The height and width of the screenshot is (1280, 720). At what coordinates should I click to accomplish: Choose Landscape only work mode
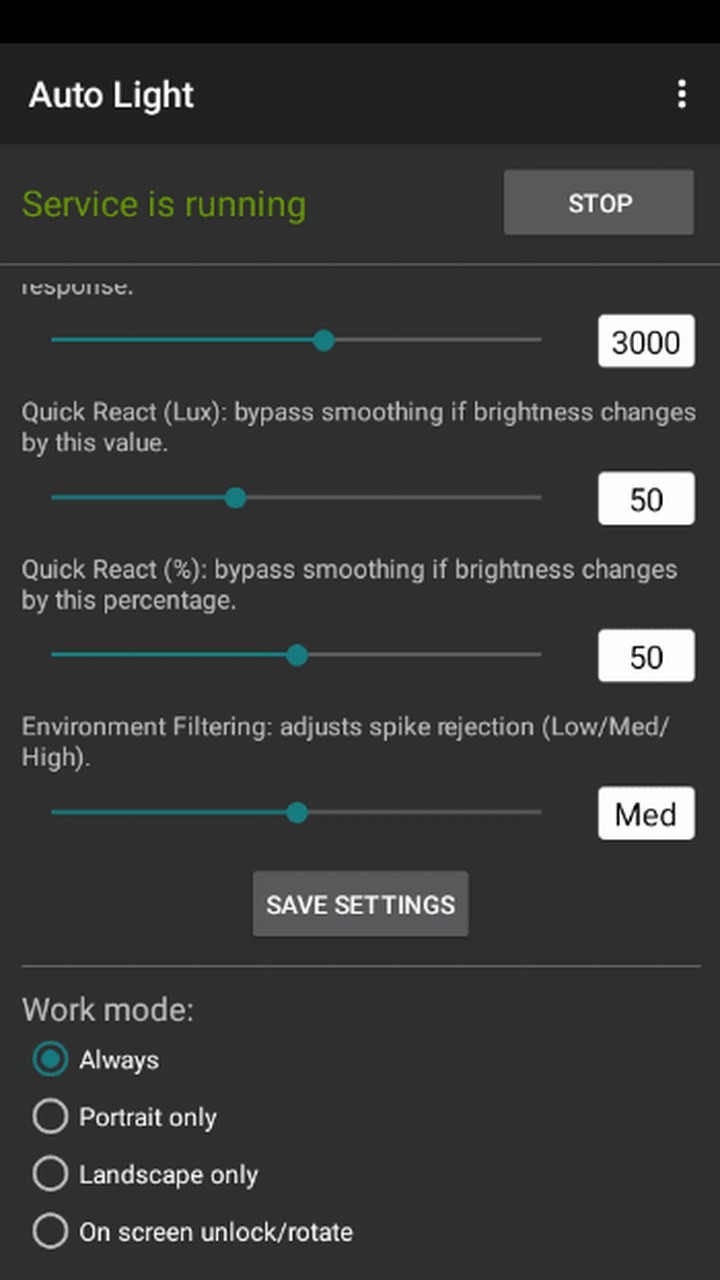[146, 1174]
